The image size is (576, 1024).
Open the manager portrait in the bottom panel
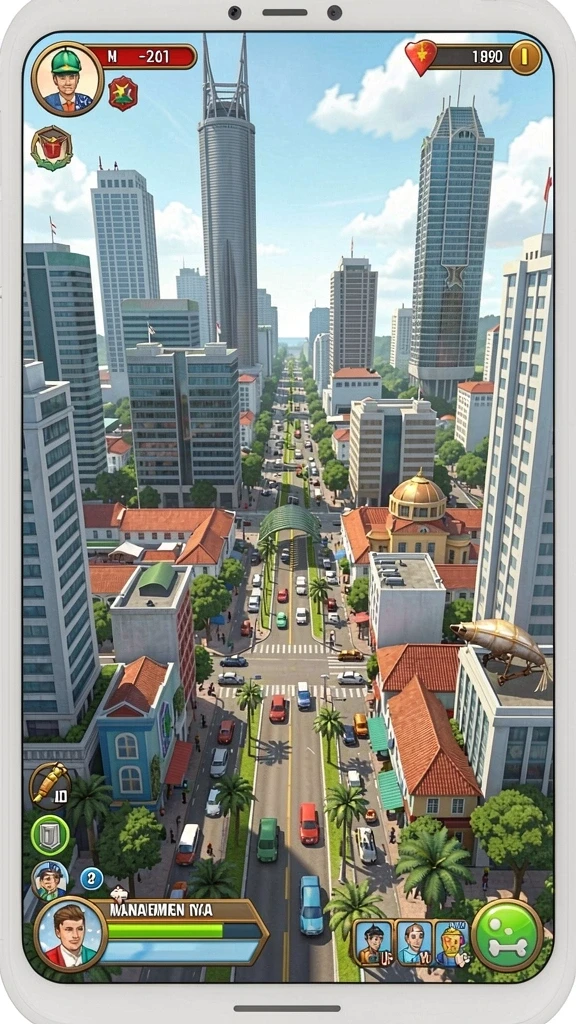point(71,935)
